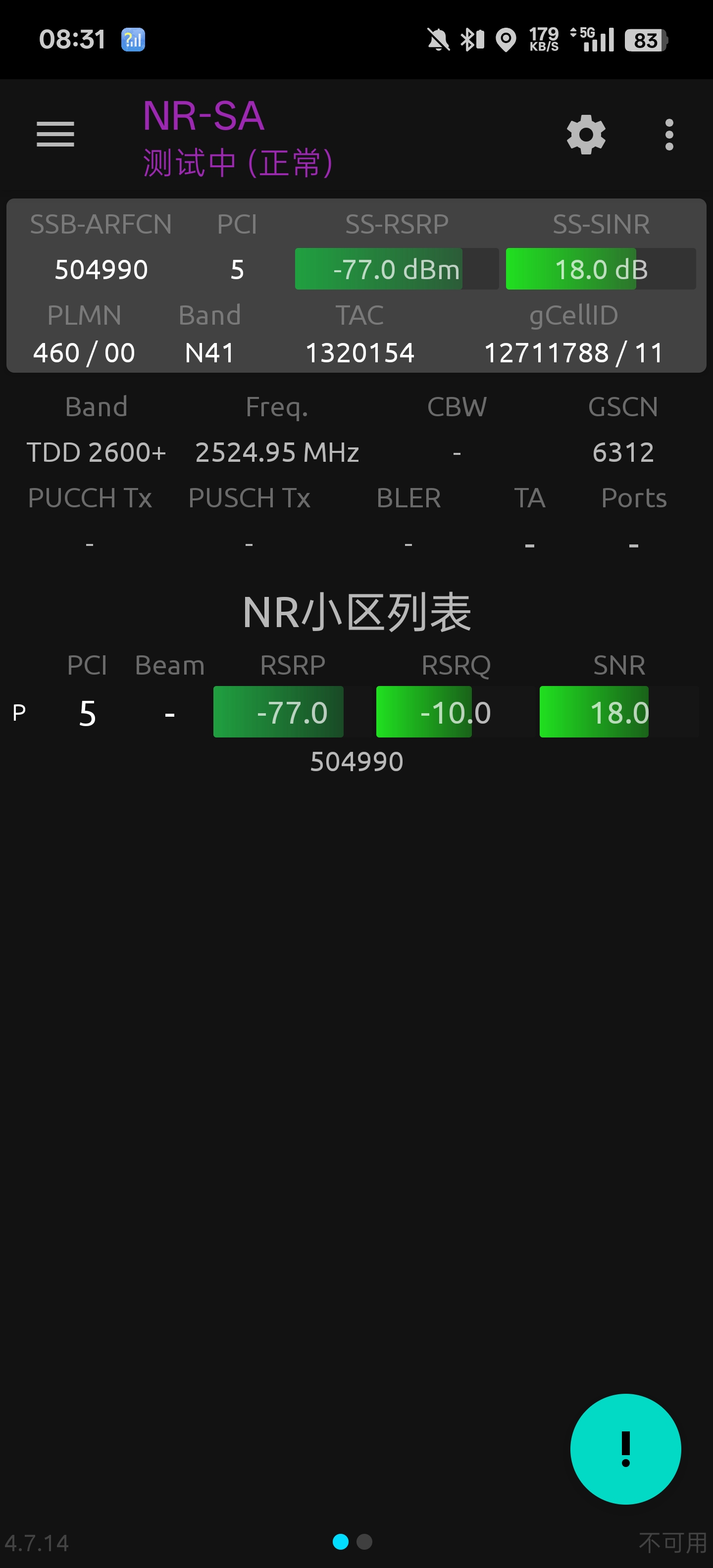Select the NR-SA title header

[204, 117]
